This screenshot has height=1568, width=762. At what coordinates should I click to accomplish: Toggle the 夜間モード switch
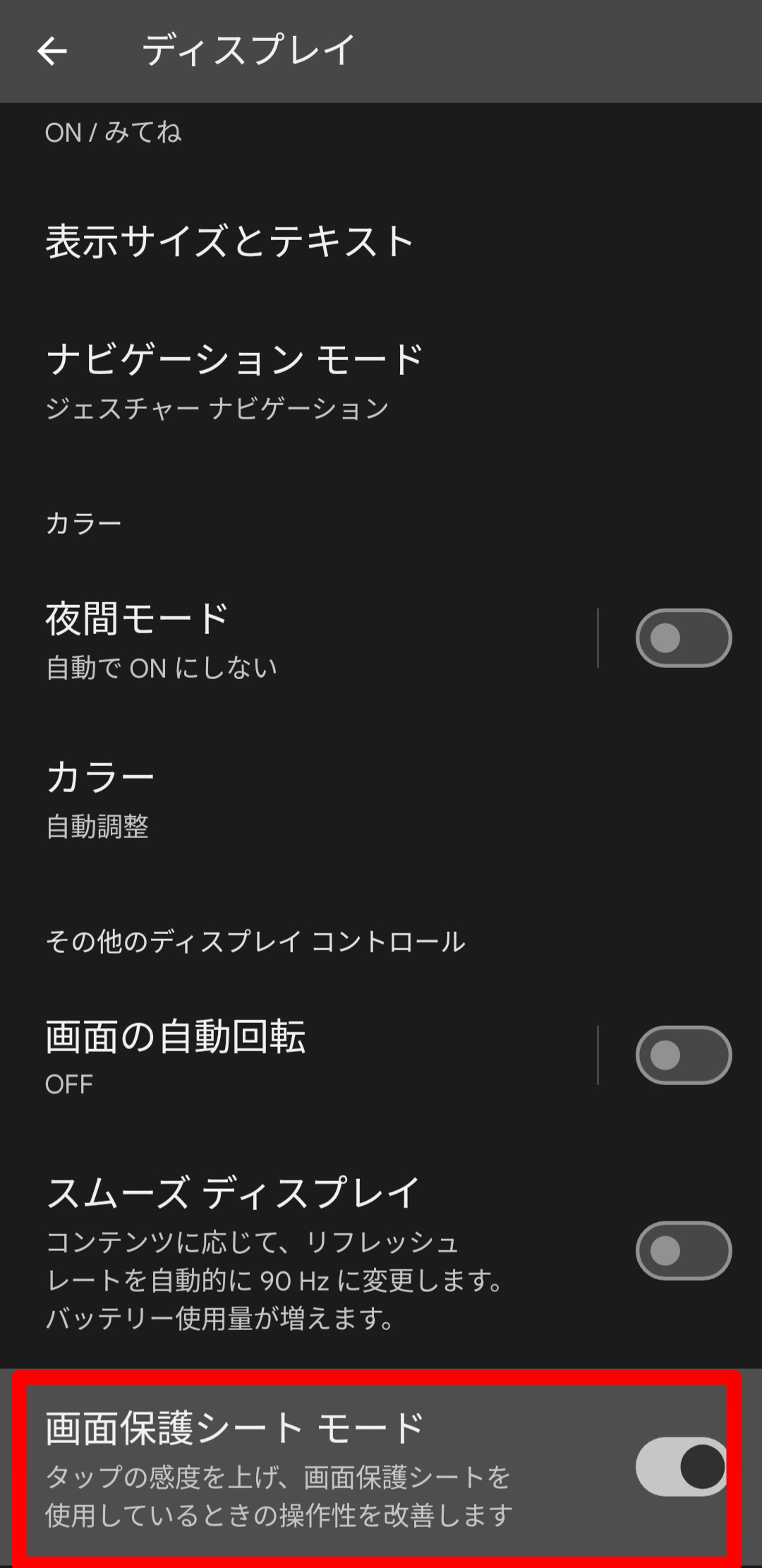coord(683,638)
